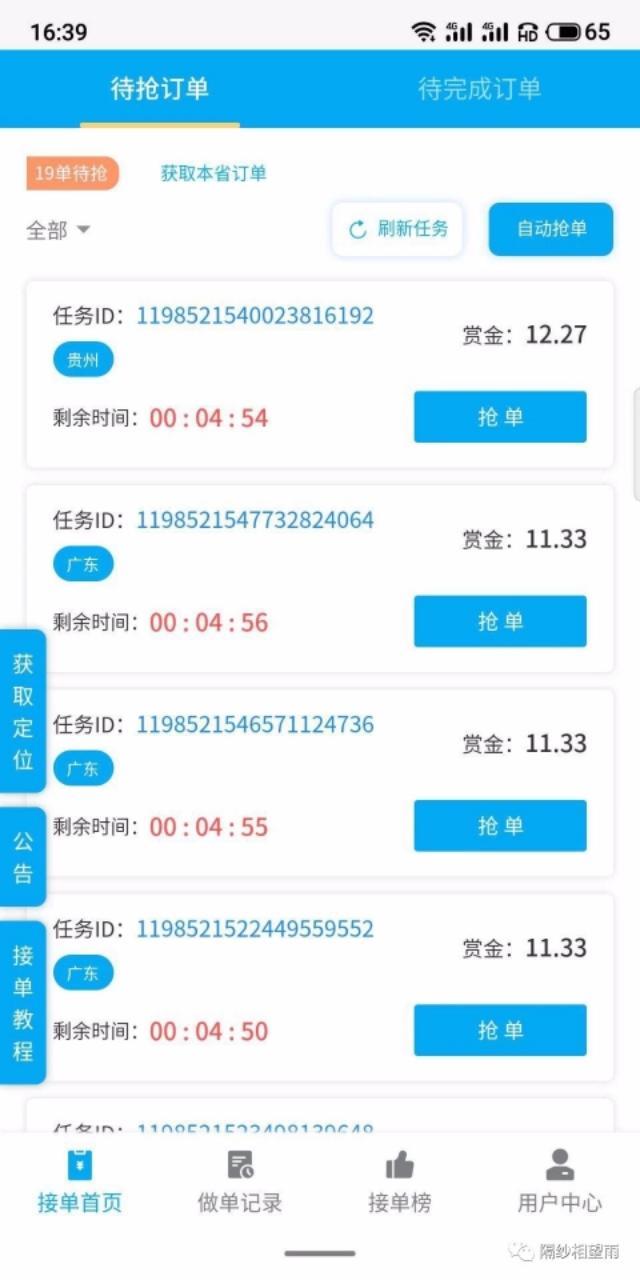The height and width of the screenshot is (1280, 640).
Task: Enable 自动抢单 auto-grab button
Action: coord(550,229)
